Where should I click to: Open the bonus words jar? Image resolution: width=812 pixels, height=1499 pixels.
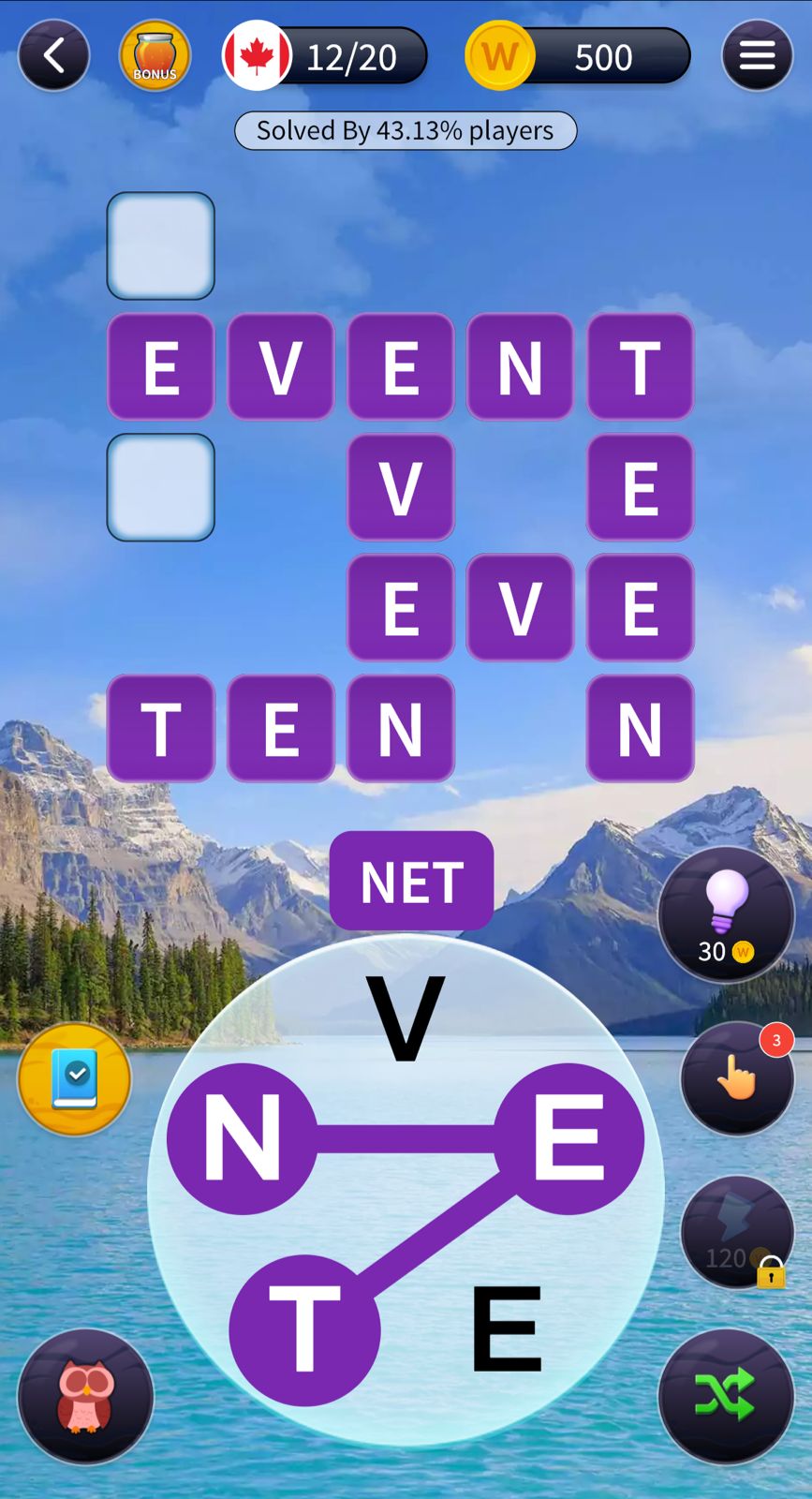[x=155, y=56]
